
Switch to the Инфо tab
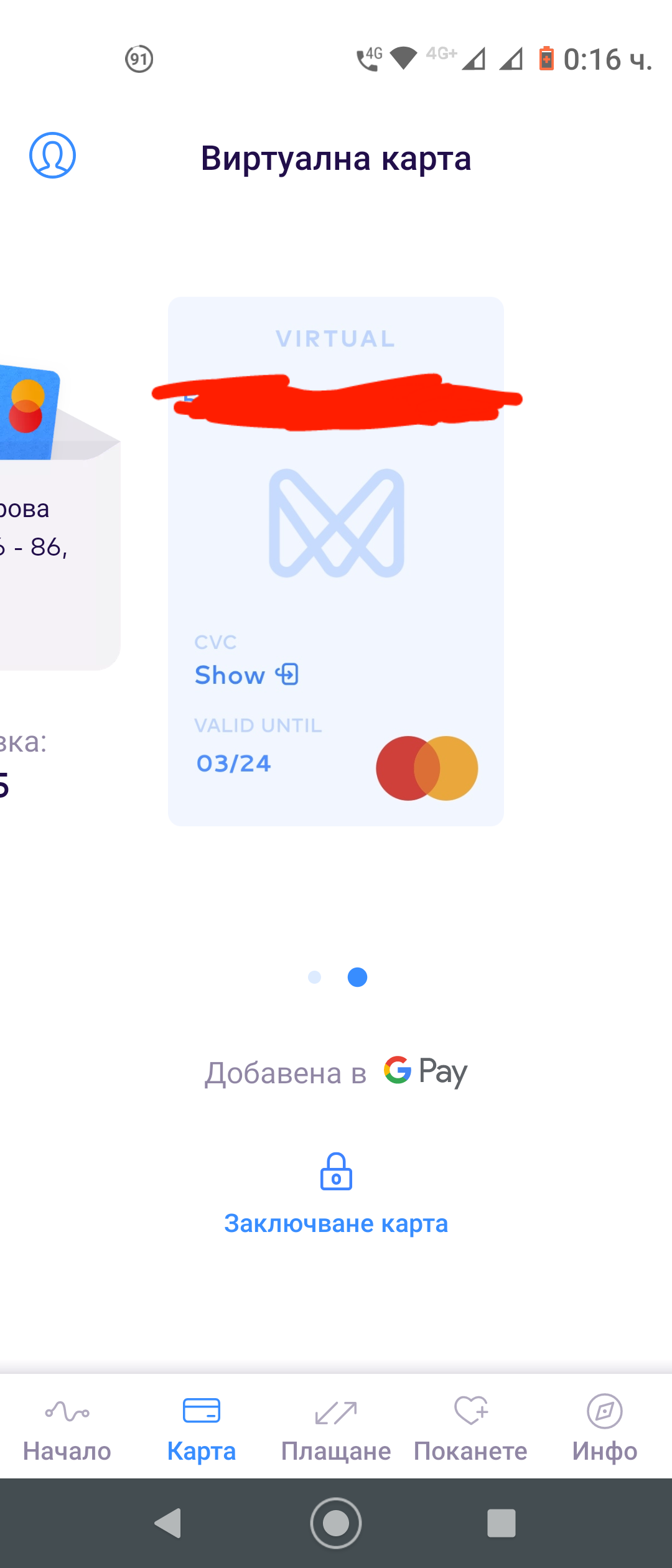tap(605, 1429)
